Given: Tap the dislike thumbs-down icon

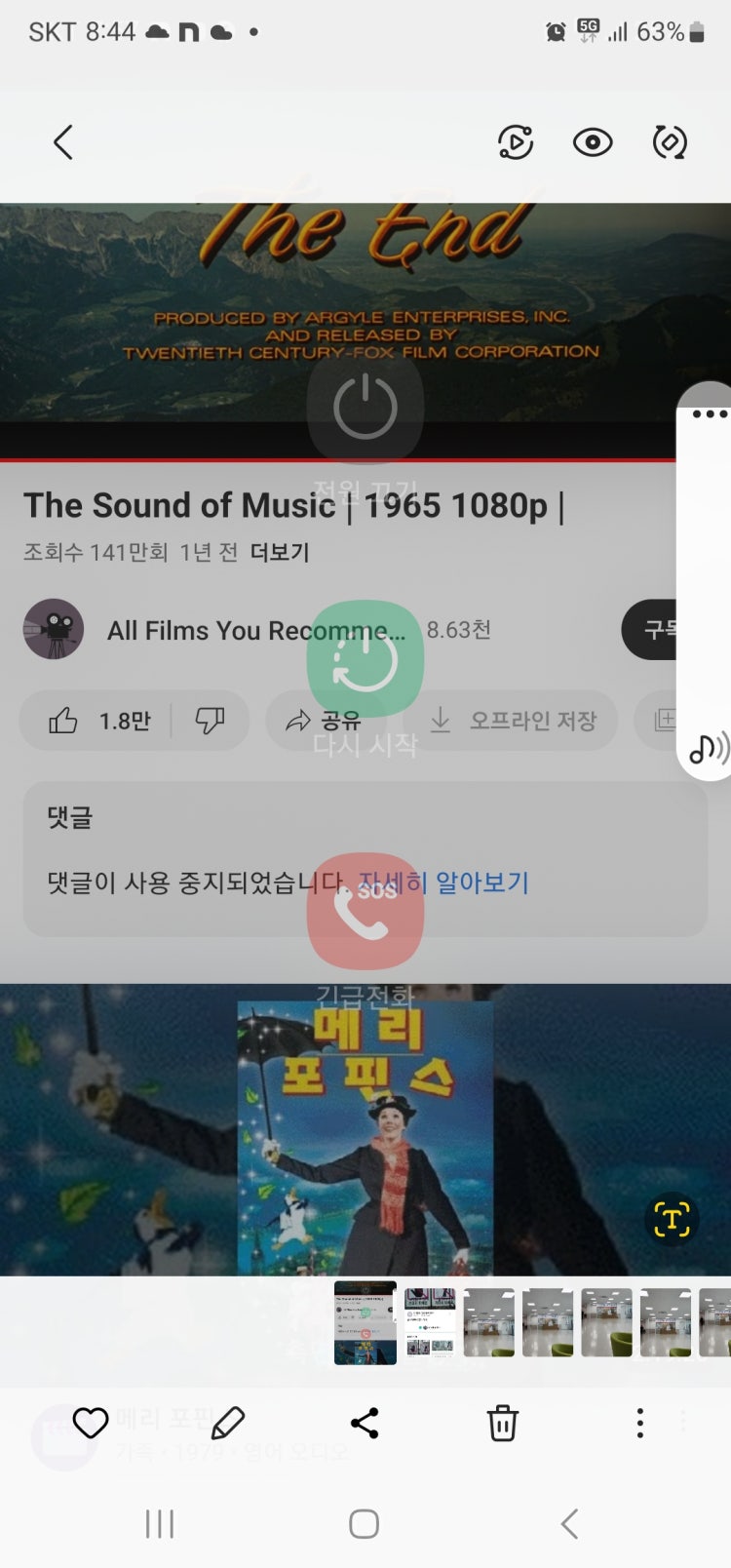Looking at the screenshot, I should (210, 721).
